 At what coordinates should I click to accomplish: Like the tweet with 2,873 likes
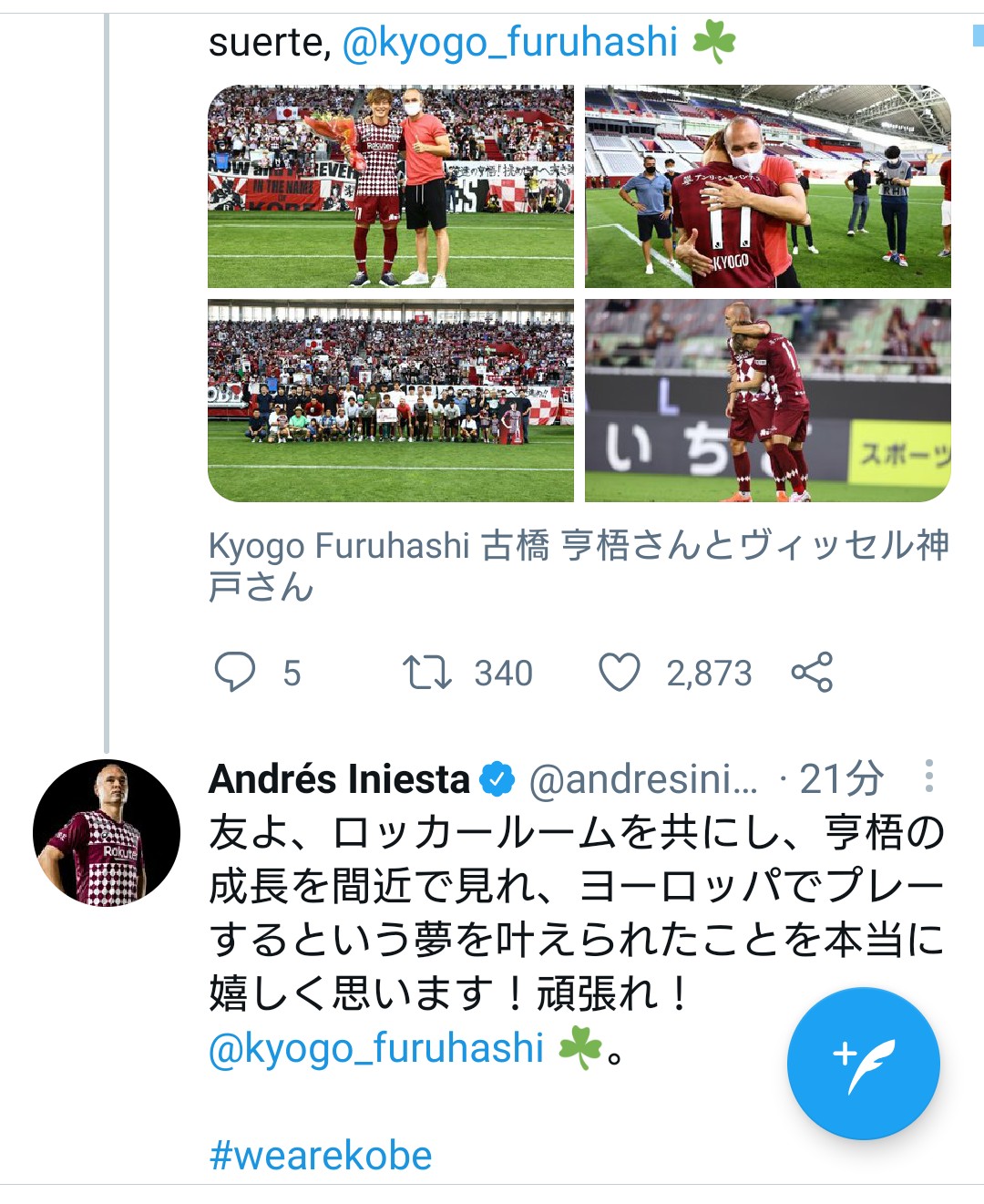point(620,673)
